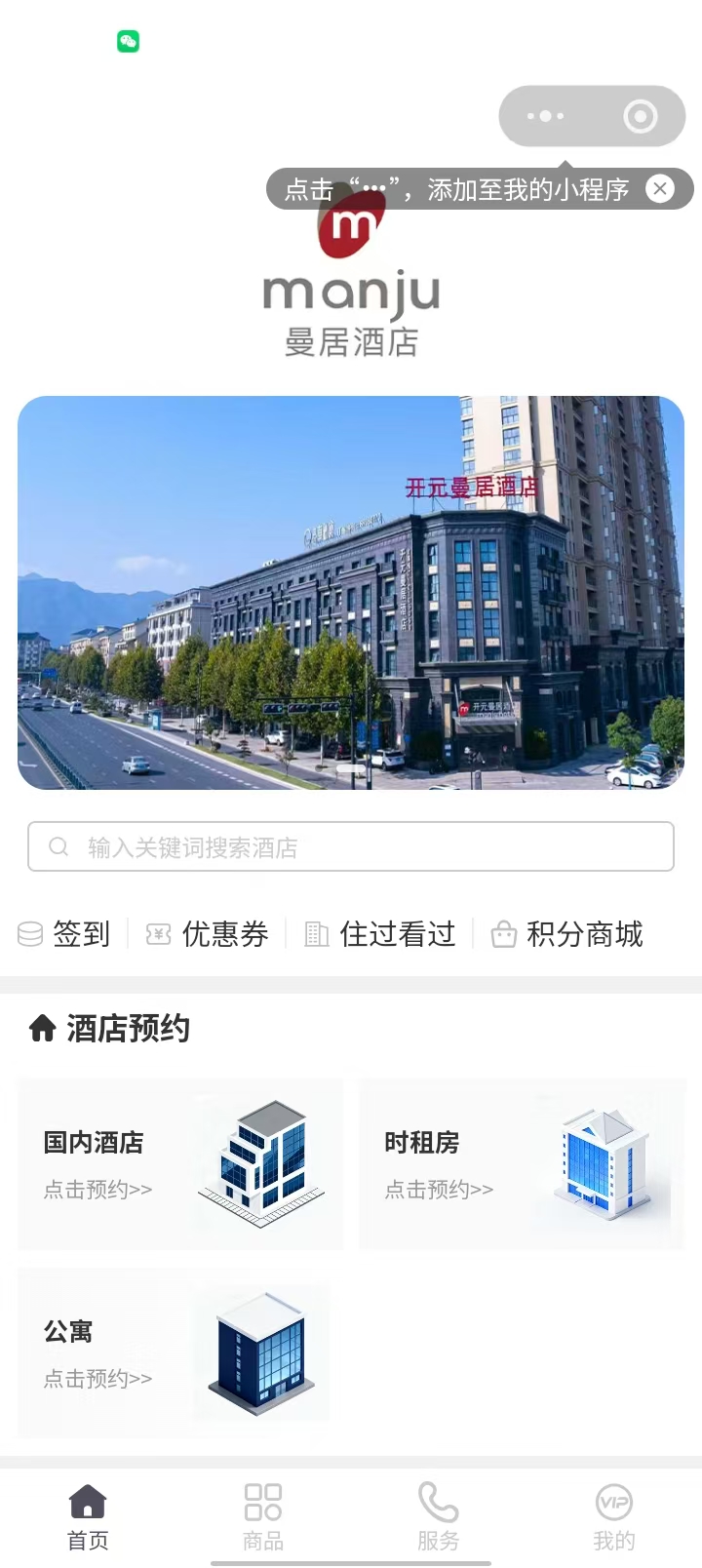Screen dimensions: 702x1568
Task: Open the 服务 service tab
Action: 439,1516
